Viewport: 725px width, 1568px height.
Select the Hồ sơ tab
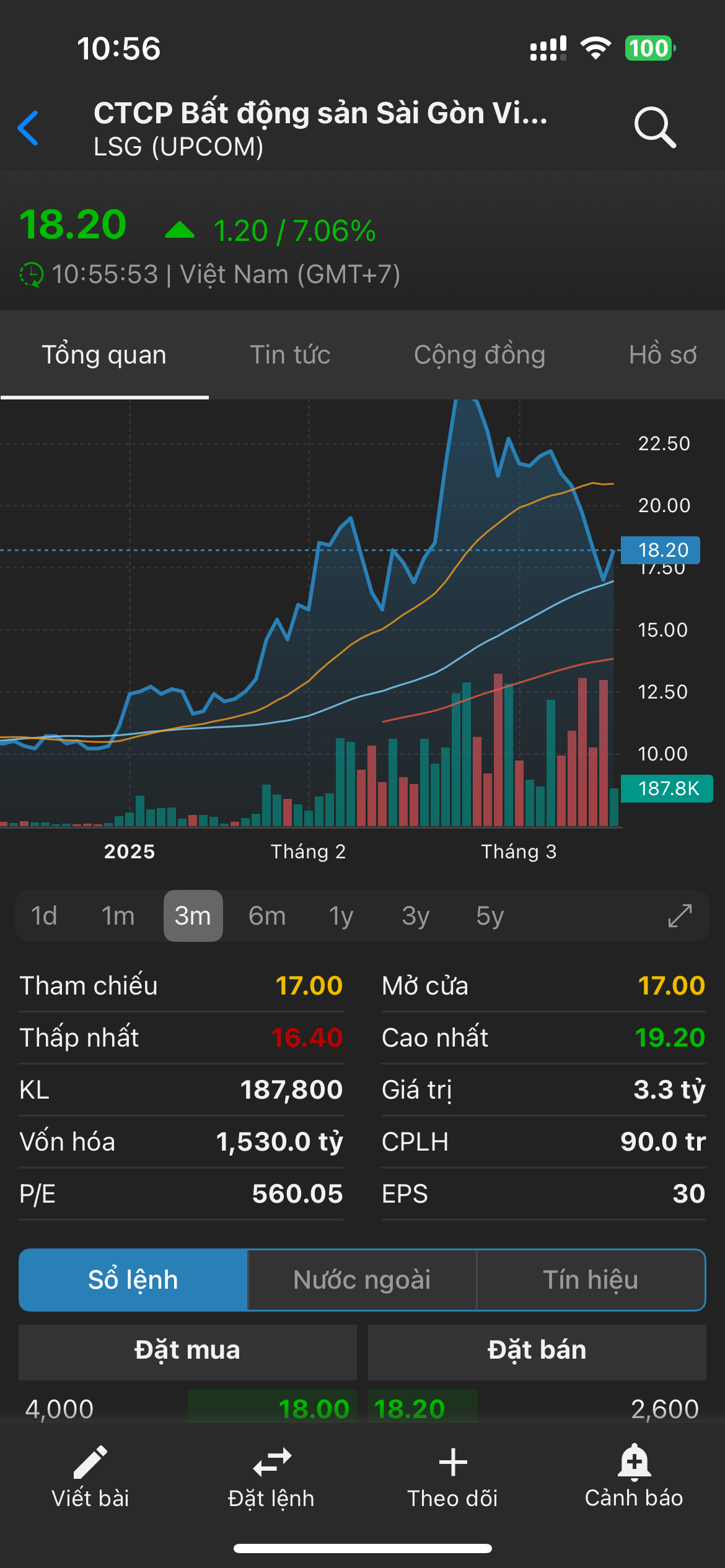[x=662, y=355]
